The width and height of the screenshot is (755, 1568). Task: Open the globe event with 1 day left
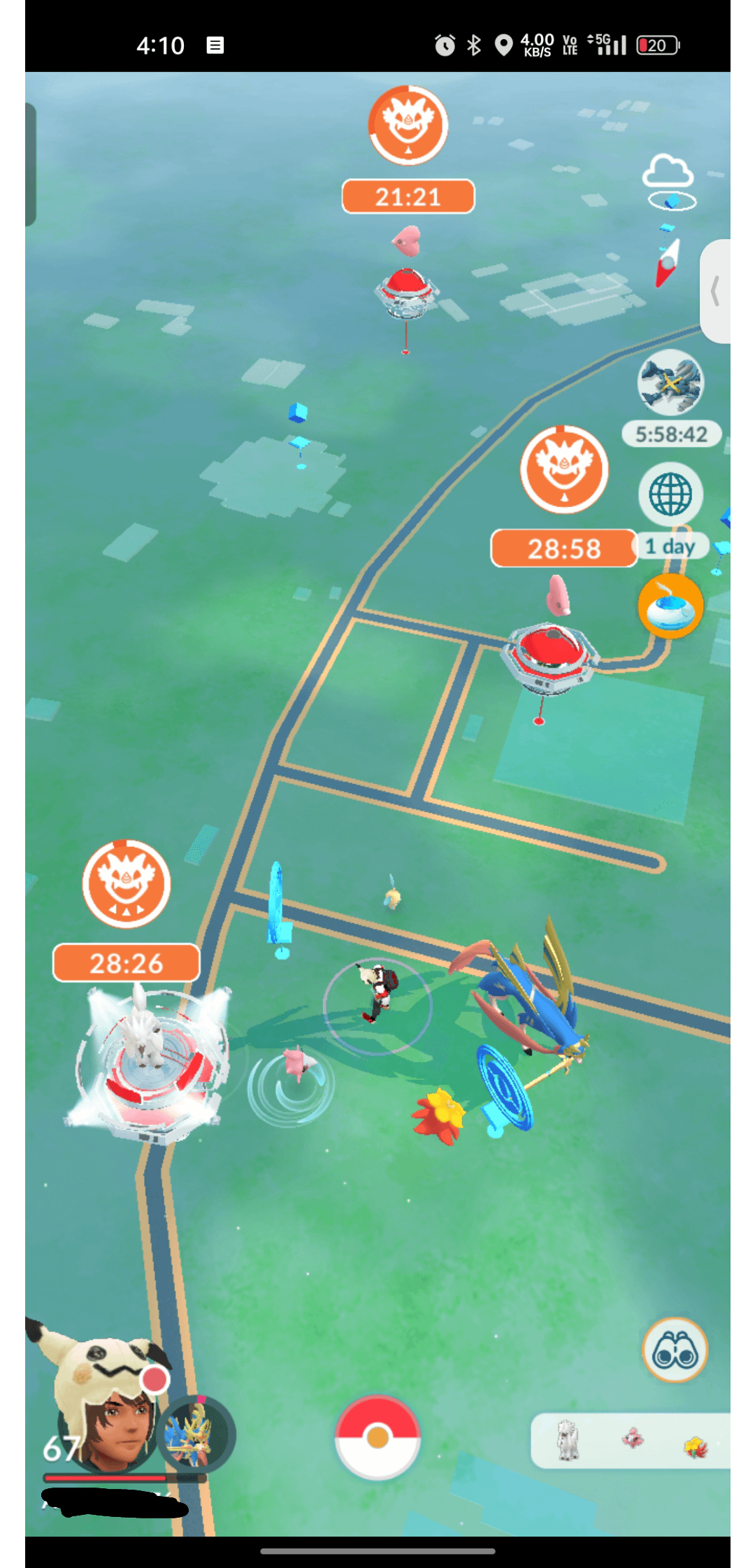point(670,494)
